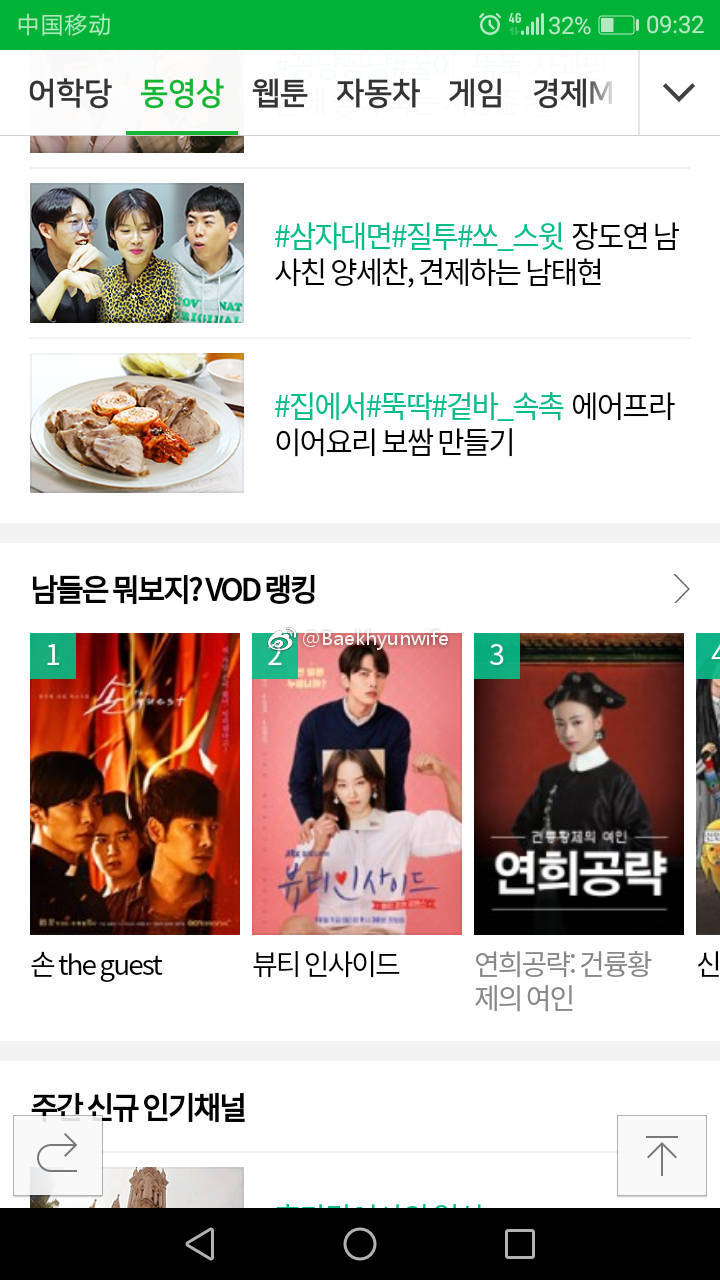Switch to the 어학당 tab
Screen dimensions: 720x1280
[x=69, y=93]
